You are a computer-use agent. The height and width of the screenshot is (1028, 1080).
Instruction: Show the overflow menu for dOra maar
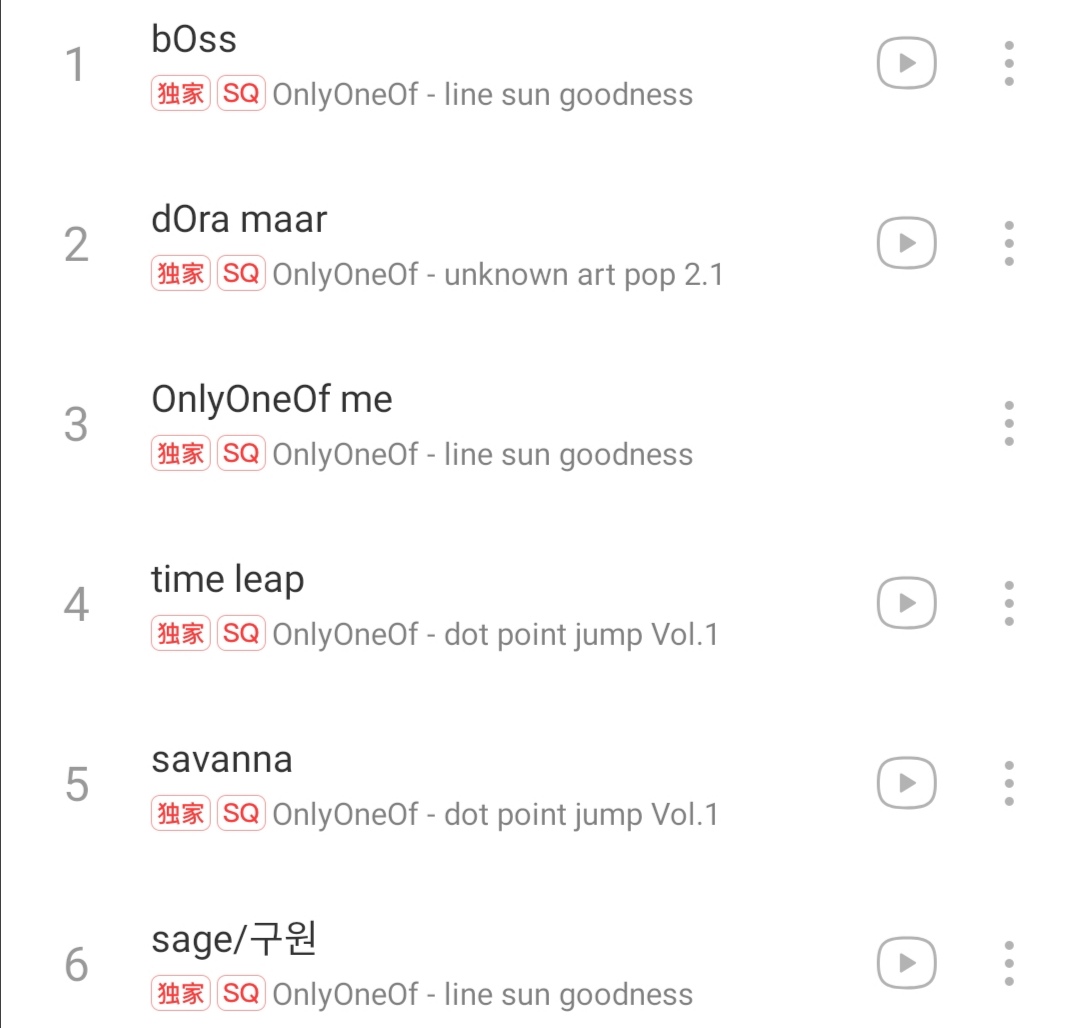1009,243
